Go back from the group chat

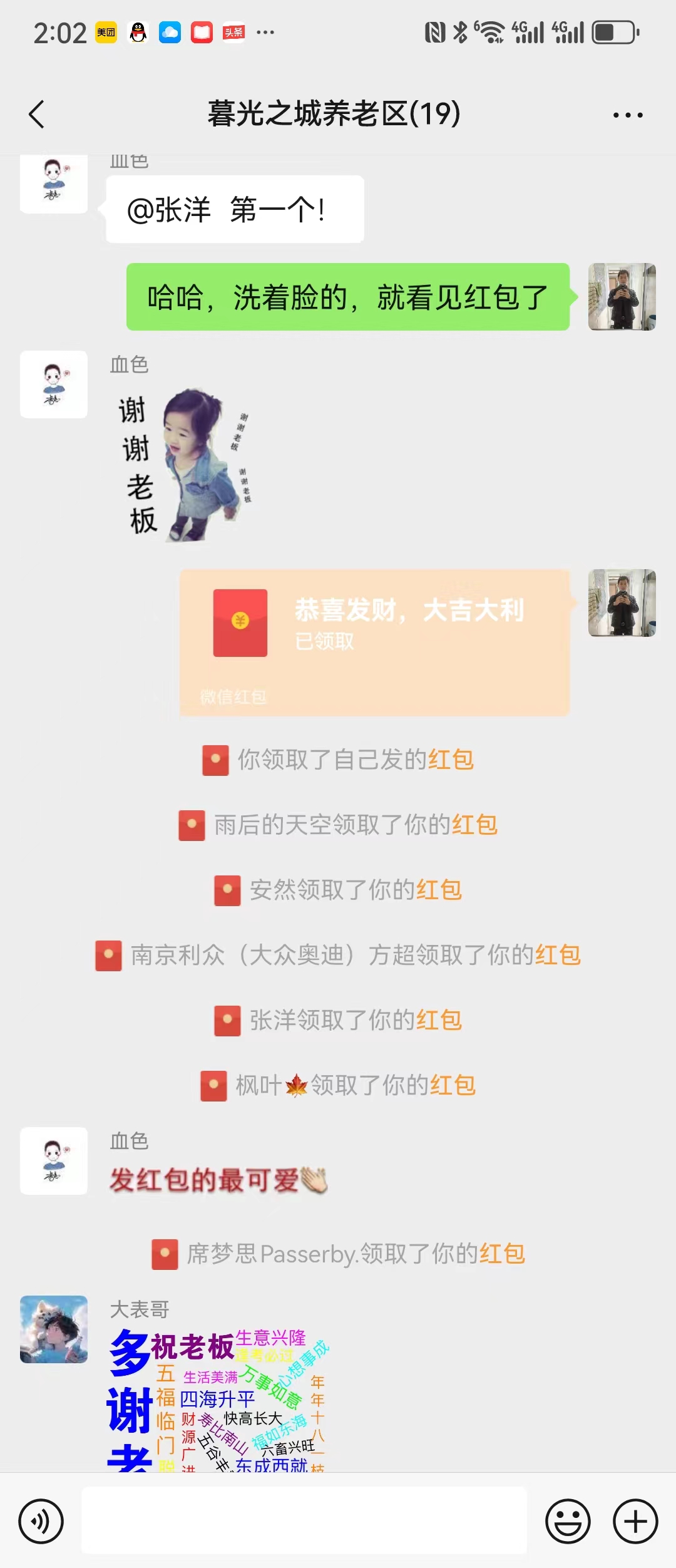37,115
